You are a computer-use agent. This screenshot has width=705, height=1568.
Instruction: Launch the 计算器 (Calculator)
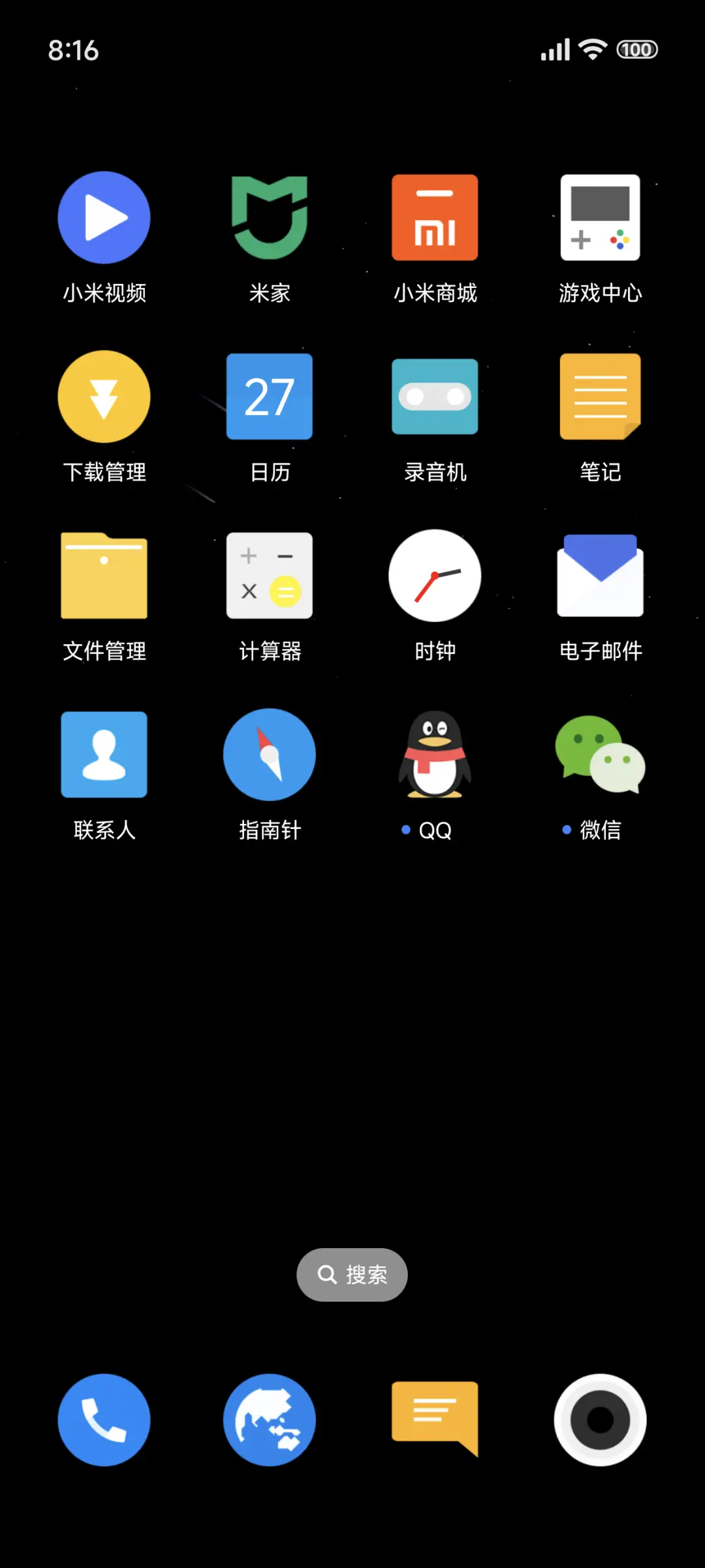[x=270, y=575]
